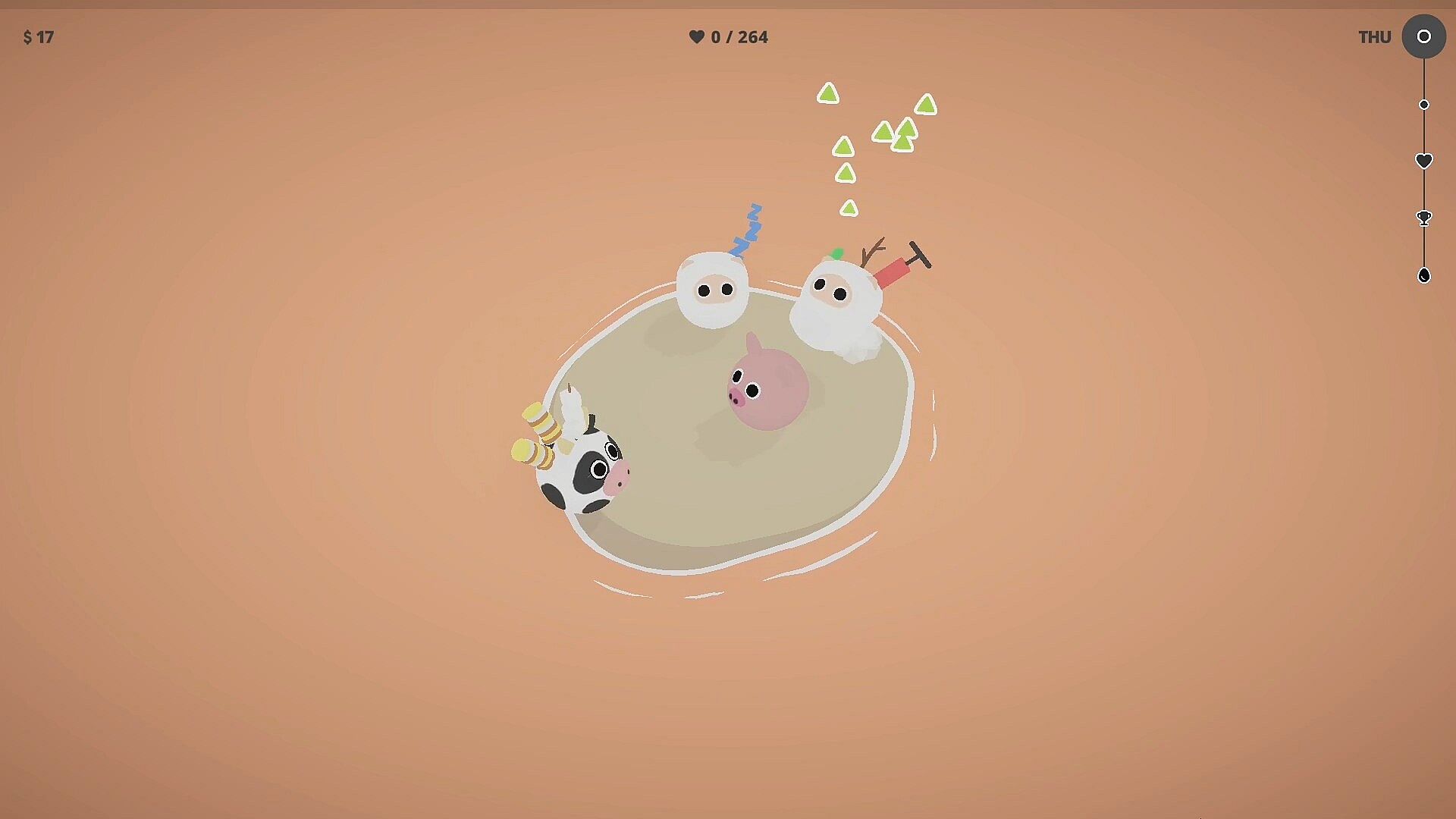Select the trophy marker on the timeline

(x=1423, y=218)
